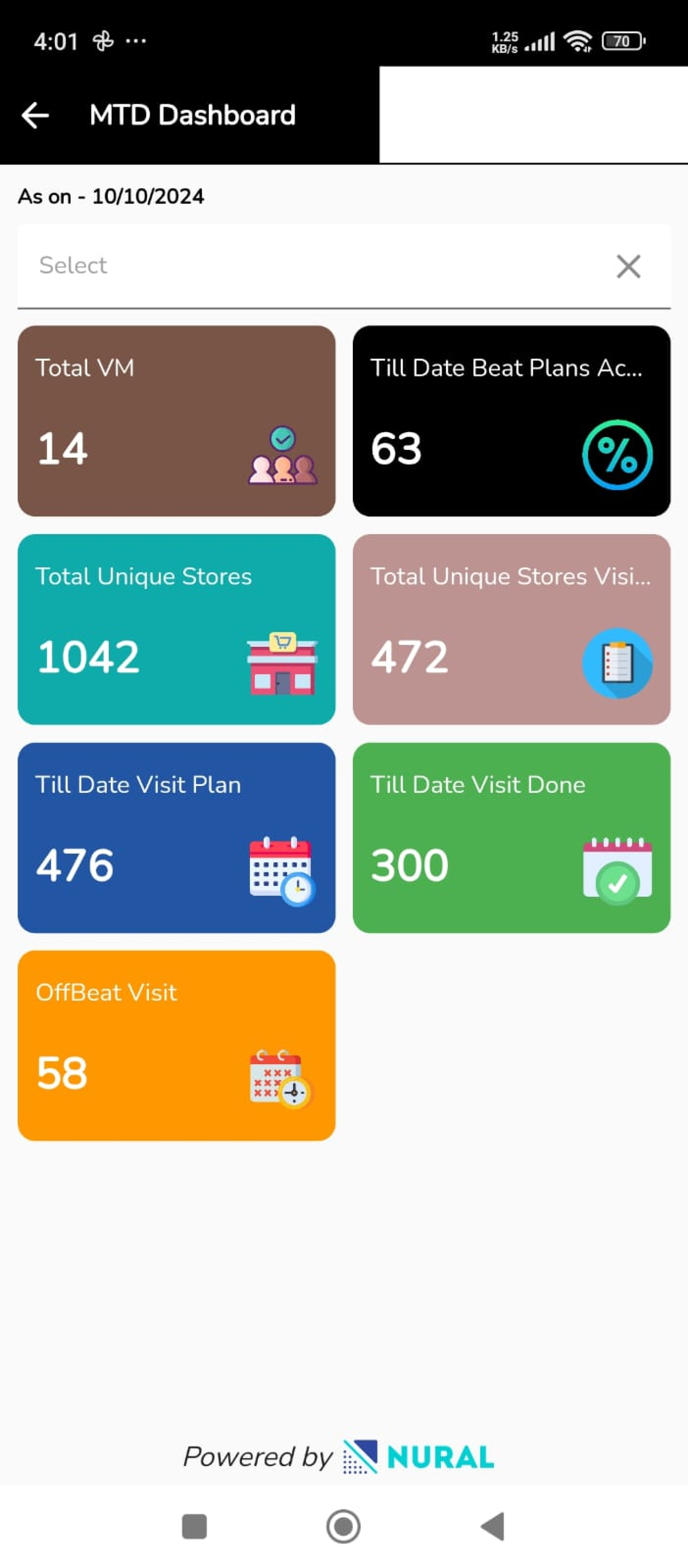Open the recent apps view
This screenshot has height=1568, width=688.
coord(194,1526)
